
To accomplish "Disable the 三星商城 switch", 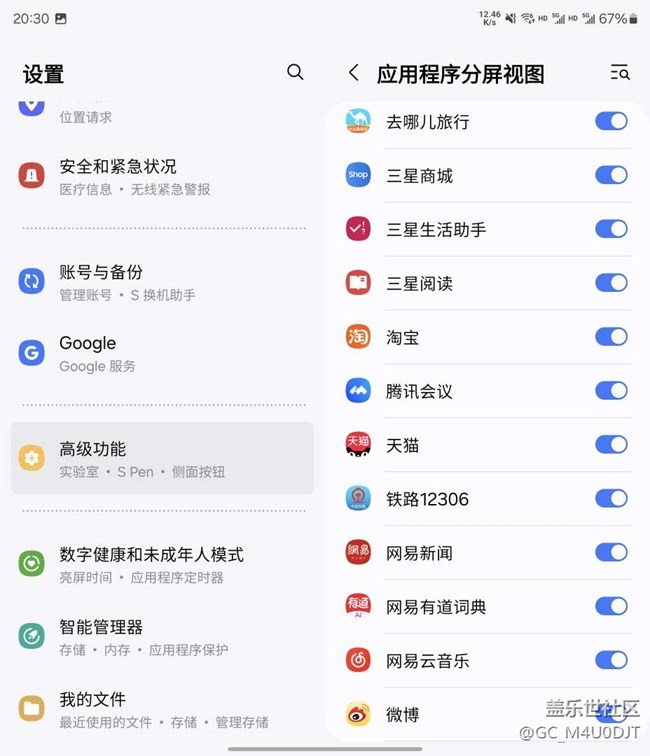I will (x=611, y=175).
